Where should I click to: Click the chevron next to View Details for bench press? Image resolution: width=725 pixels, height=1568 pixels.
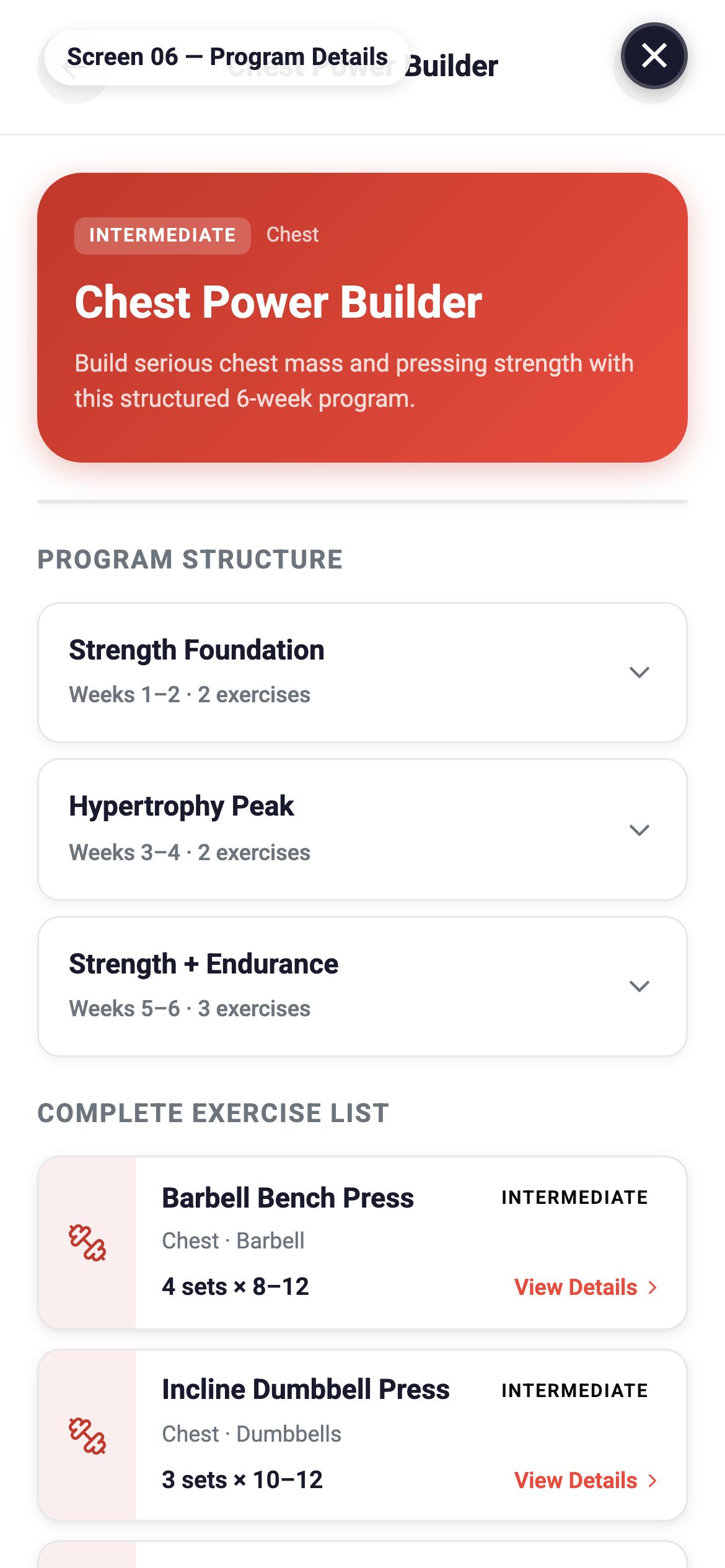tap(652, 1287)
